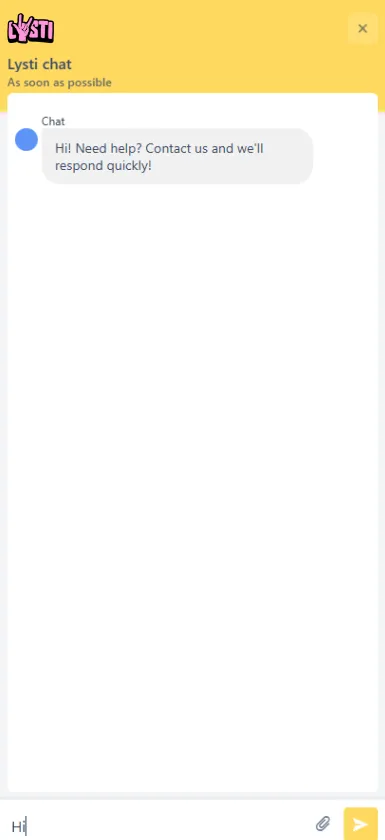The image size is (385, 840).
Task: Send the typed message
Action: click(360, 824)
